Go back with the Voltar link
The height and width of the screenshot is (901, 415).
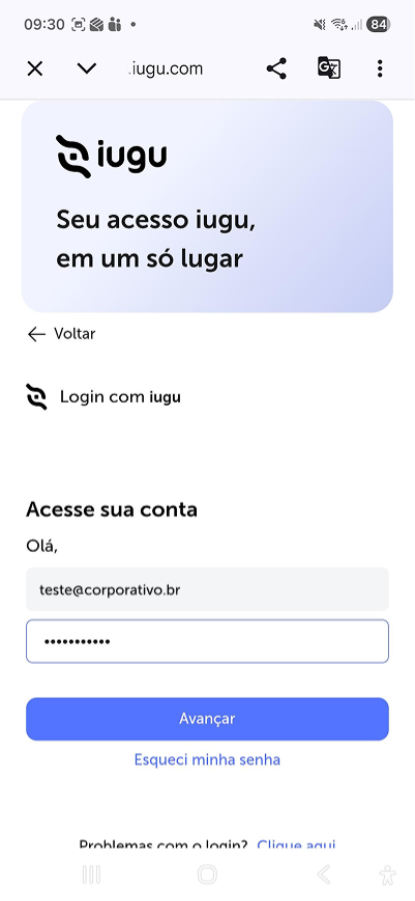pyautogui.click(x=61, y=334)
